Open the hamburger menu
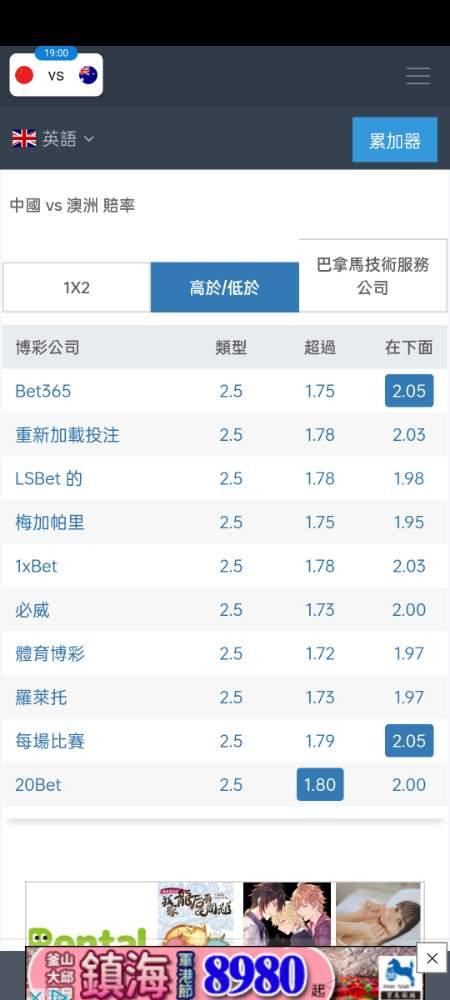This screenshot has height=1000, width=450. tap(418, 76)
